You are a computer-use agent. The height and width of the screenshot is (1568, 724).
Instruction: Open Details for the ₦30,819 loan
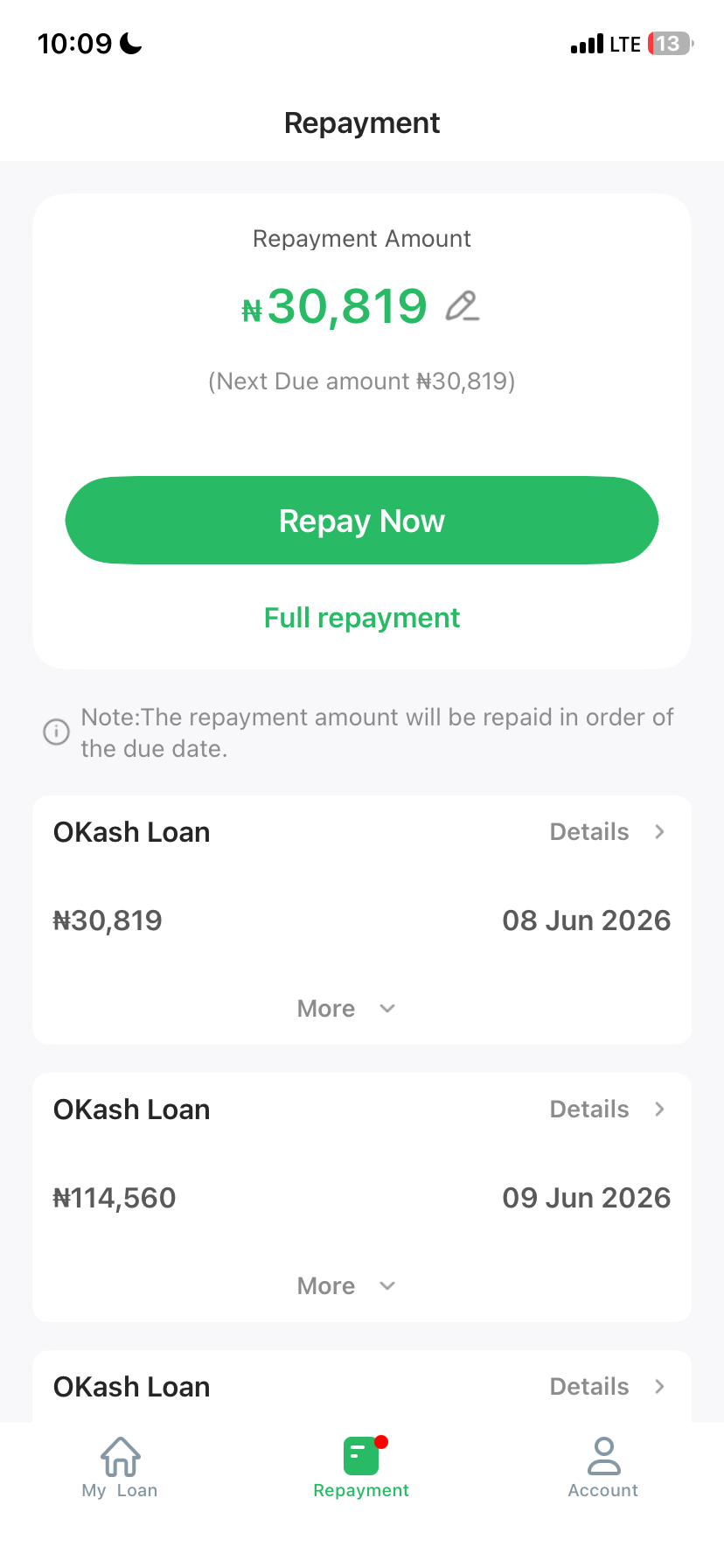tap(608, 832)
